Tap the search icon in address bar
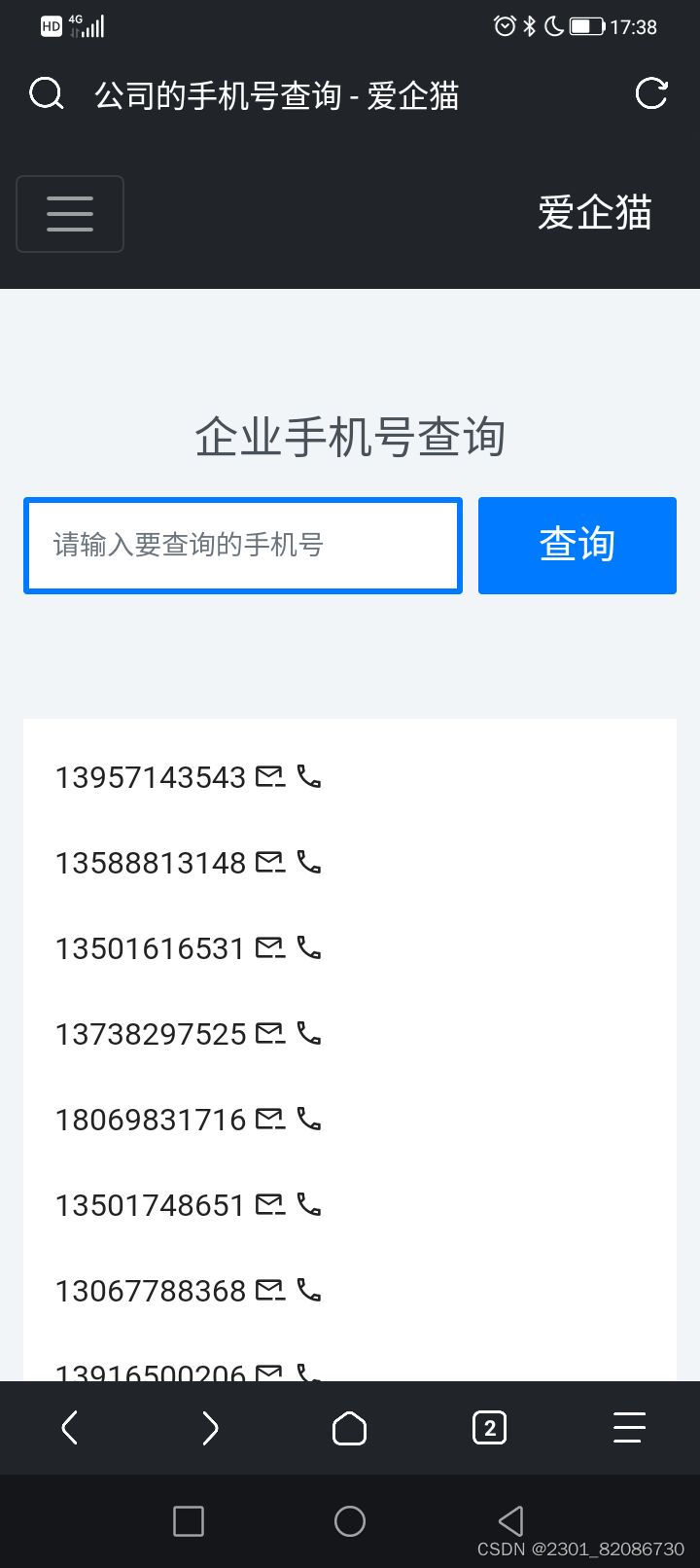The width and height of the screenshot is (700, 1568). [x=46, y=94]
